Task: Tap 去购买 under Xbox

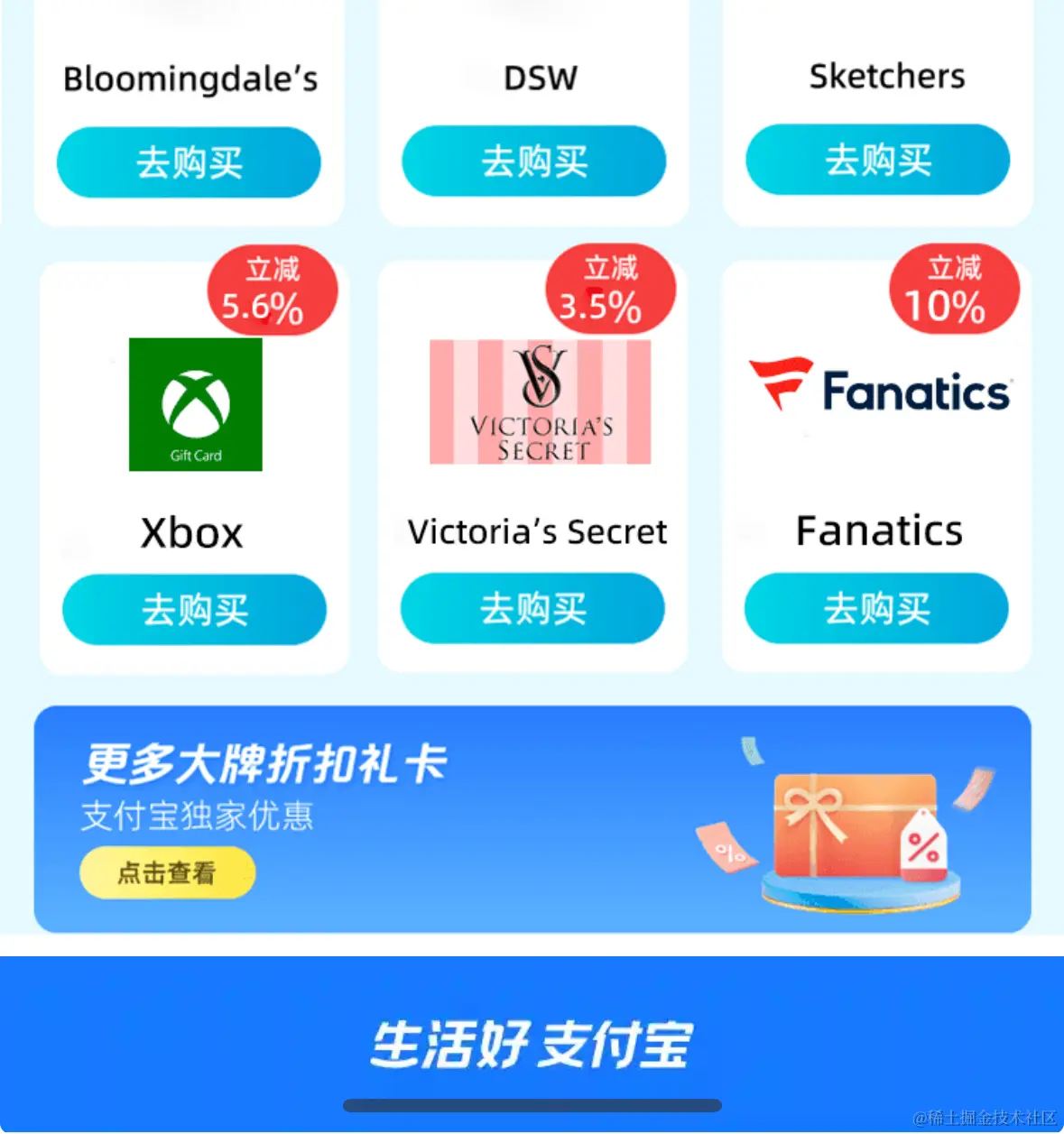Action: (194, 610)
